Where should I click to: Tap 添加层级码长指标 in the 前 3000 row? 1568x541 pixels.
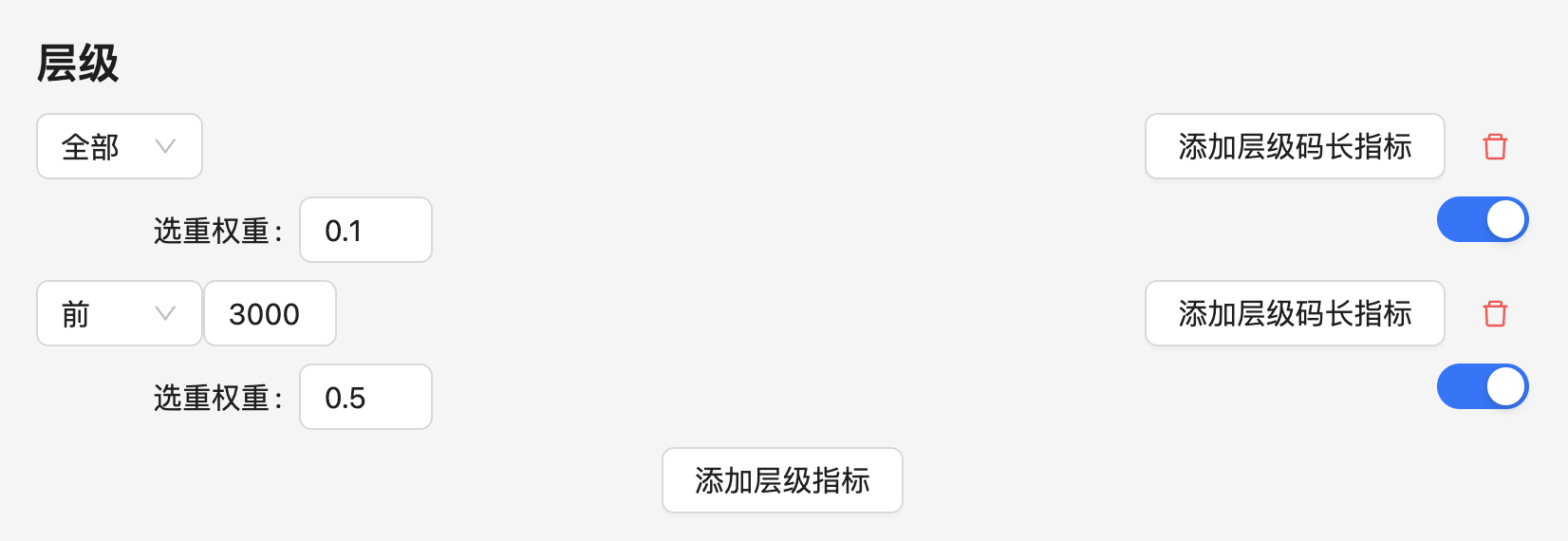click(1295, 313)
